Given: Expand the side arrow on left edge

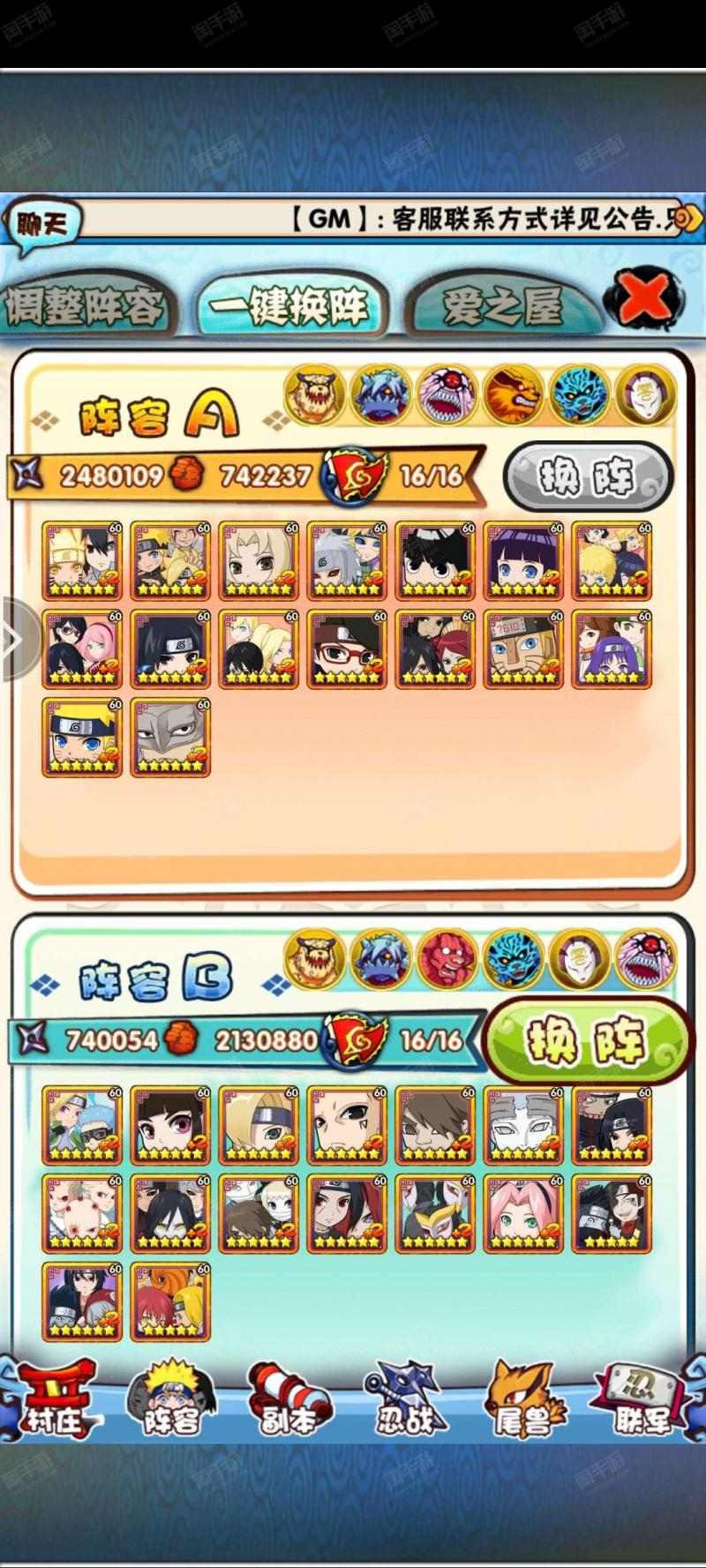Looking at the screenshot, I should 18,640.
